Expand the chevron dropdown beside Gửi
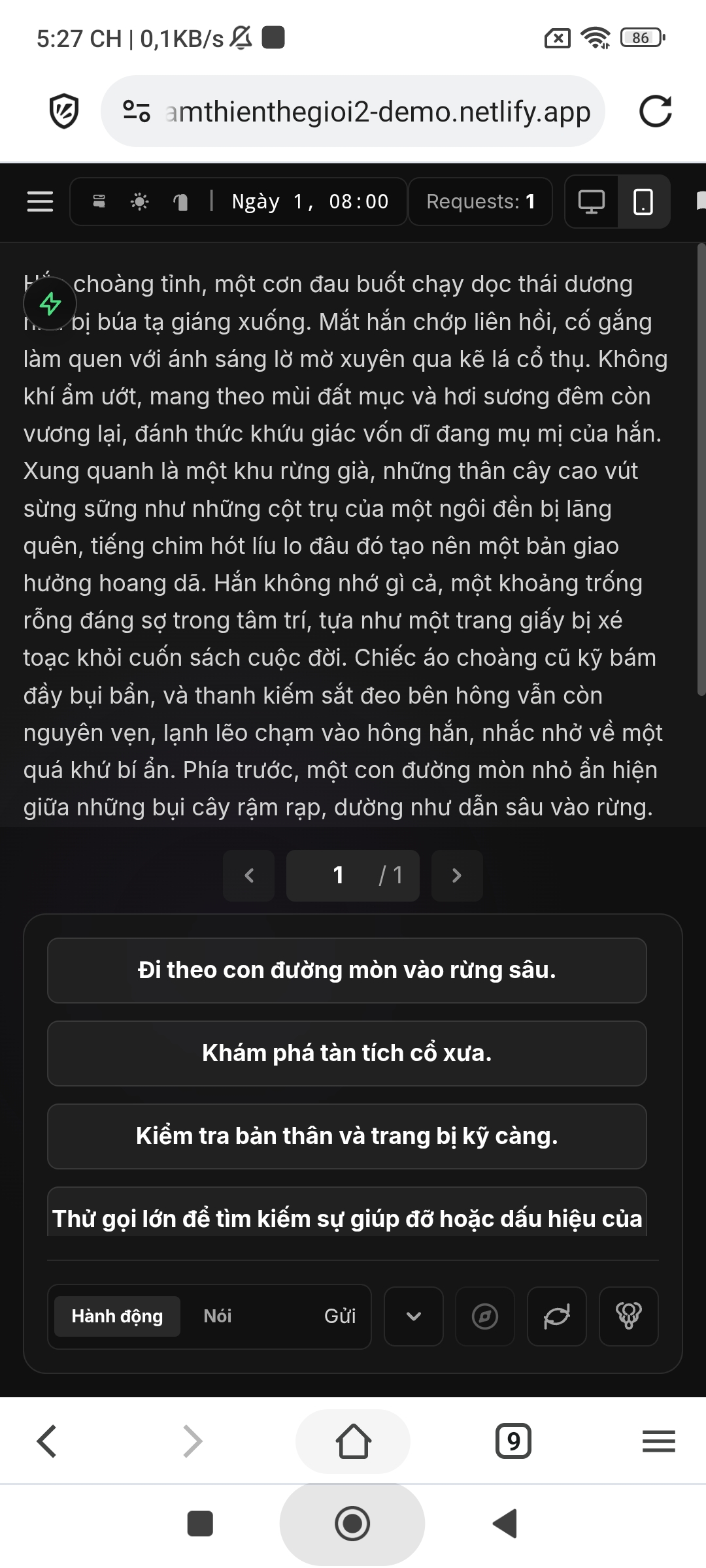Screen dimensions: 706x1568 coord(414,1316)
